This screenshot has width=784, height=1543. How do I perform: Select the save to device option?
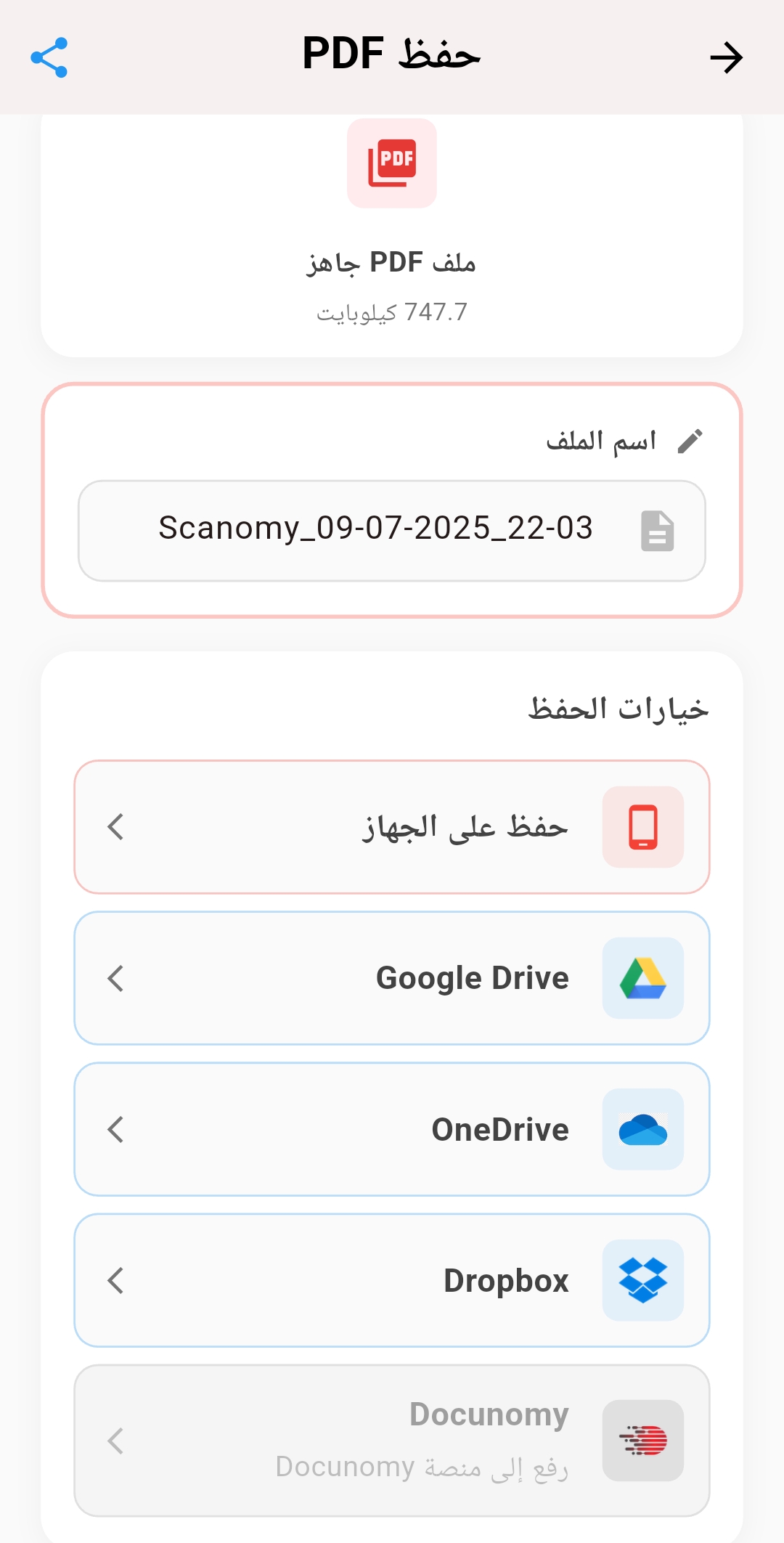click(x=392, y=827)
